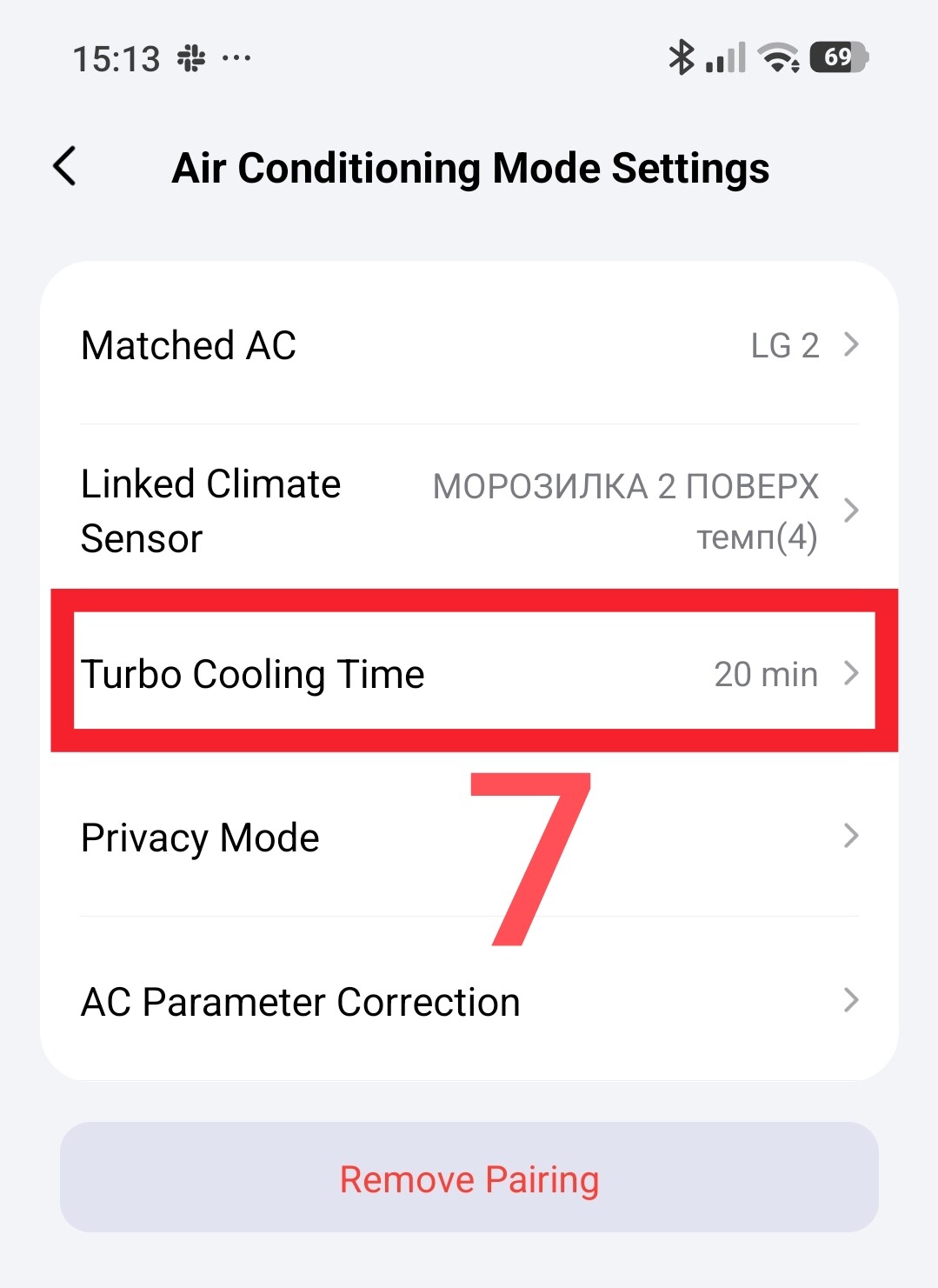Open AC Parameter Correction

tap(469, 1001)
